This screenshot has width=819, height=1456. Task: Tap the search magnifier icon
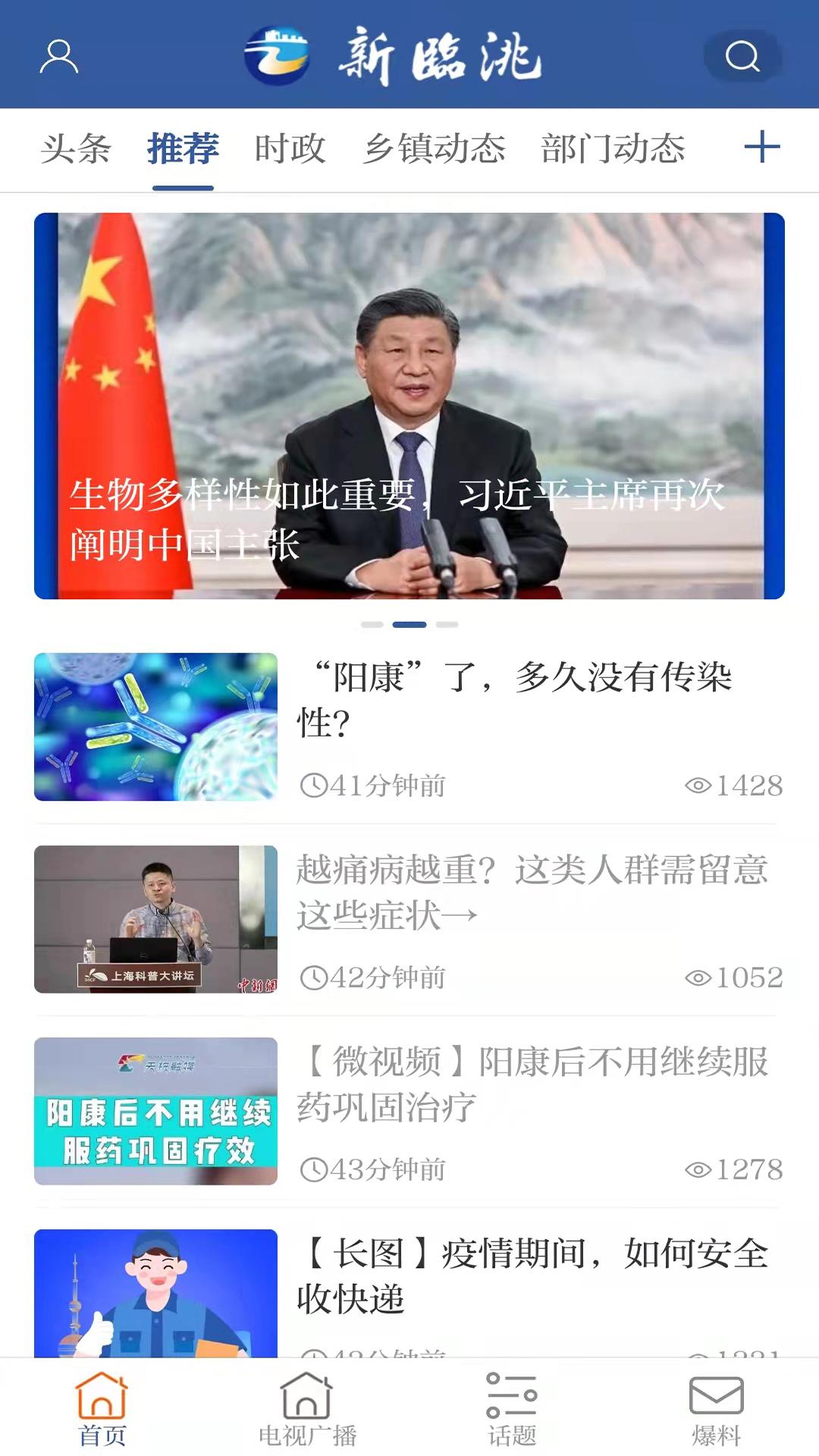(742, 55)
